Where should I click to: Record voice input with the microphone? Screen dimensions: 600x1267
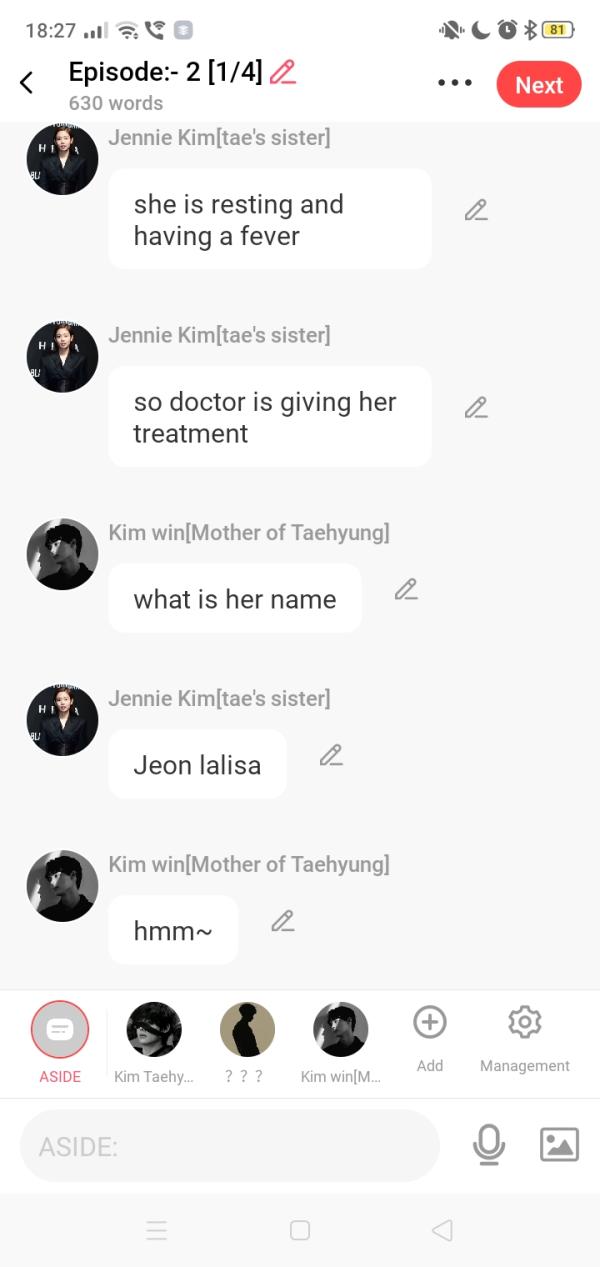pos(489,1145)
